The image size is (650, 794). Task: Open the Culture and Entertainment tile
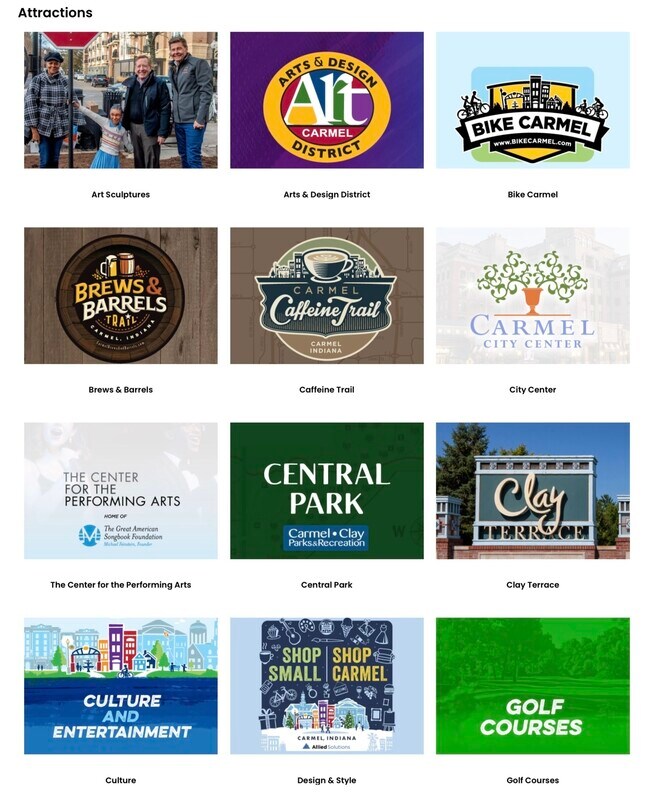[120, 685]
